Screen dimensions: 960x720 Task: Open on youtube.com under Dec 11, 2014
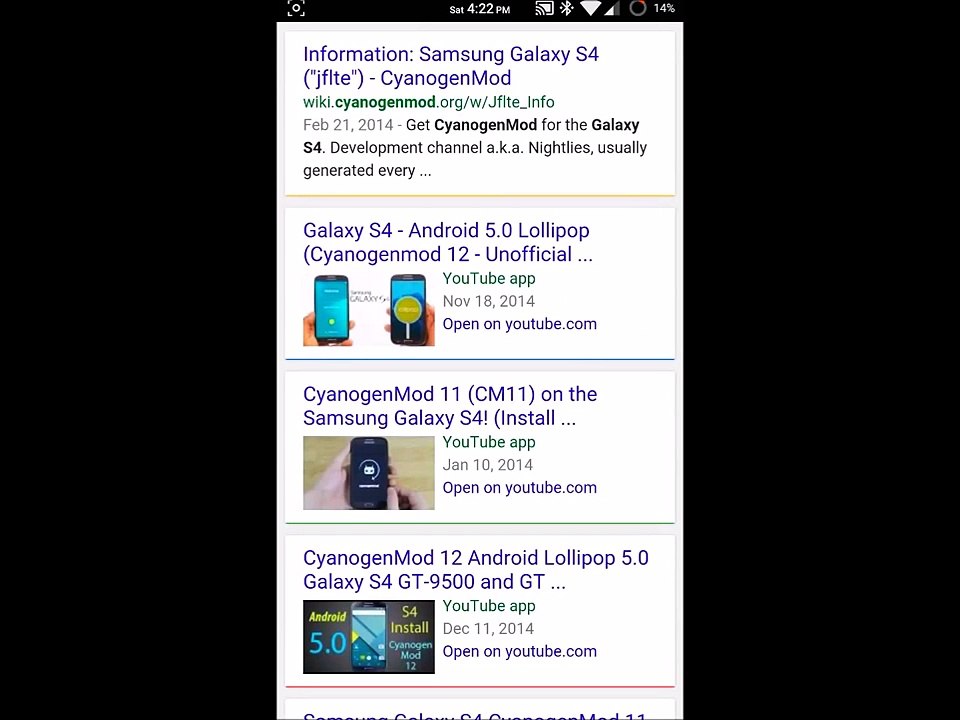[519, 651]
